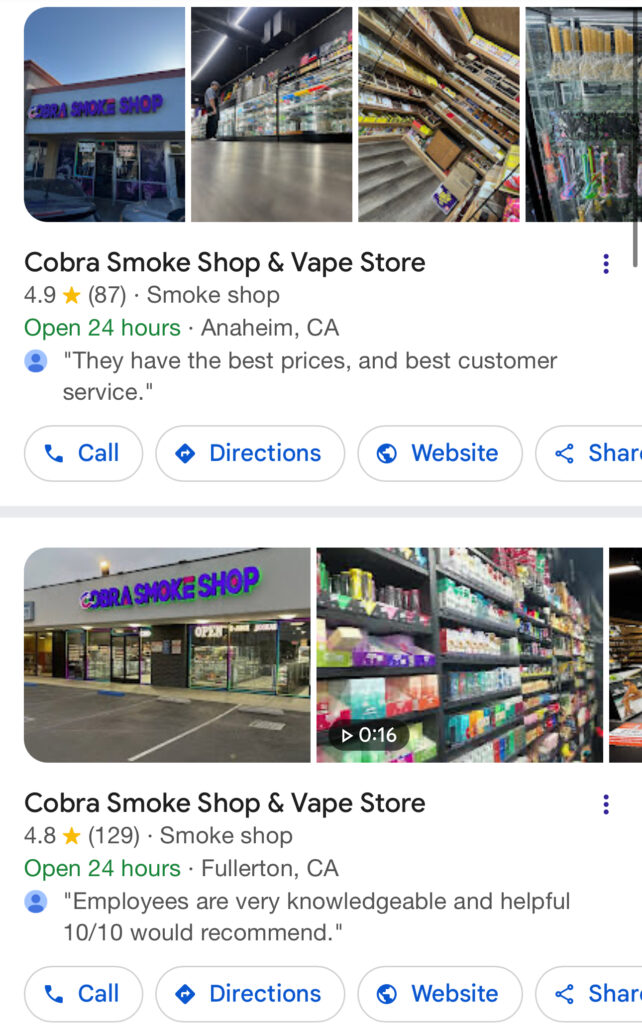Image resolution: width=642 pixels, height=1024 pixels.
Task: Open the Fullerton storefront photo
Action: point(167,655)
